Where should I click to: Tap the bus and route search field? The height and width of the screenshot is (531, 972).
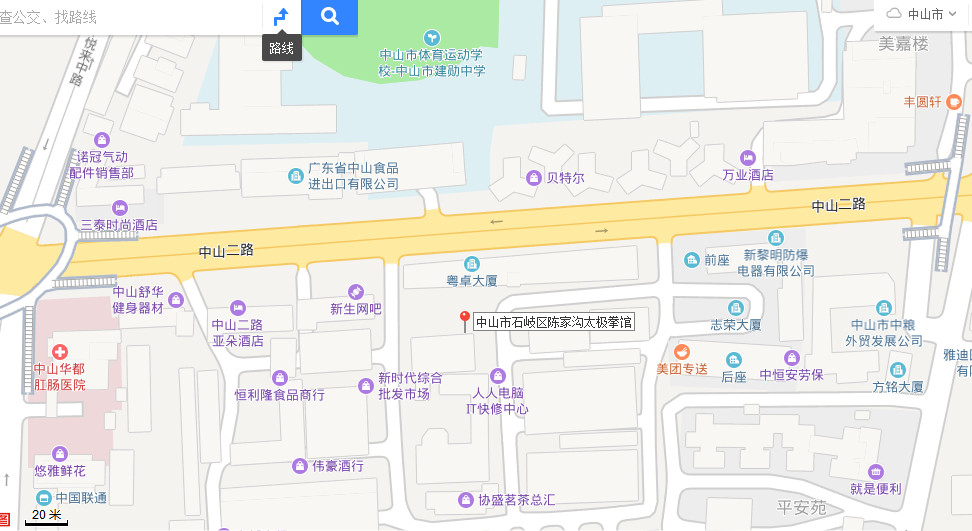click(120, 17)
